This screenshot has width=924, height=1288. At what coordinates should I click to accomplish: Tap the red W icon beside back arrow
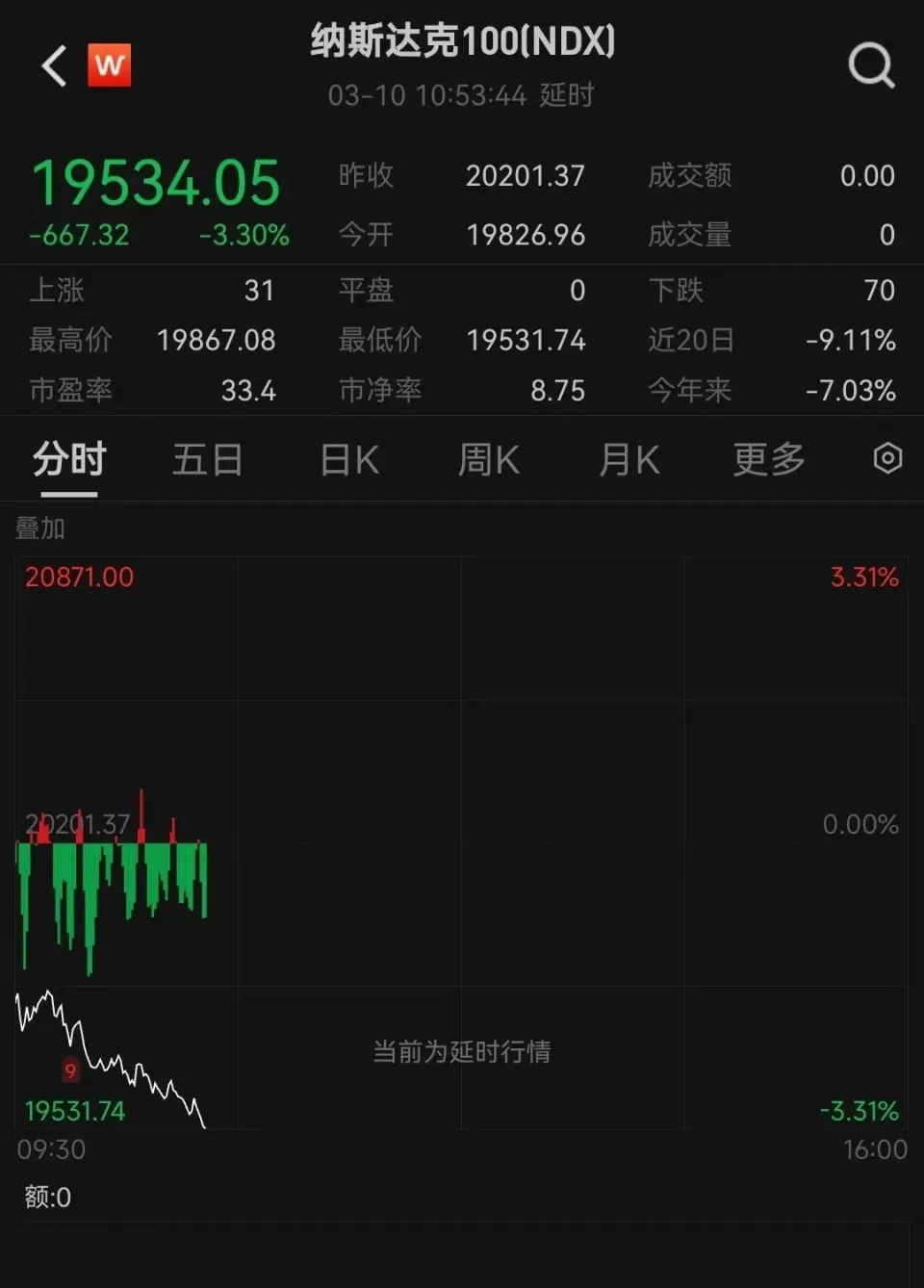110,65
